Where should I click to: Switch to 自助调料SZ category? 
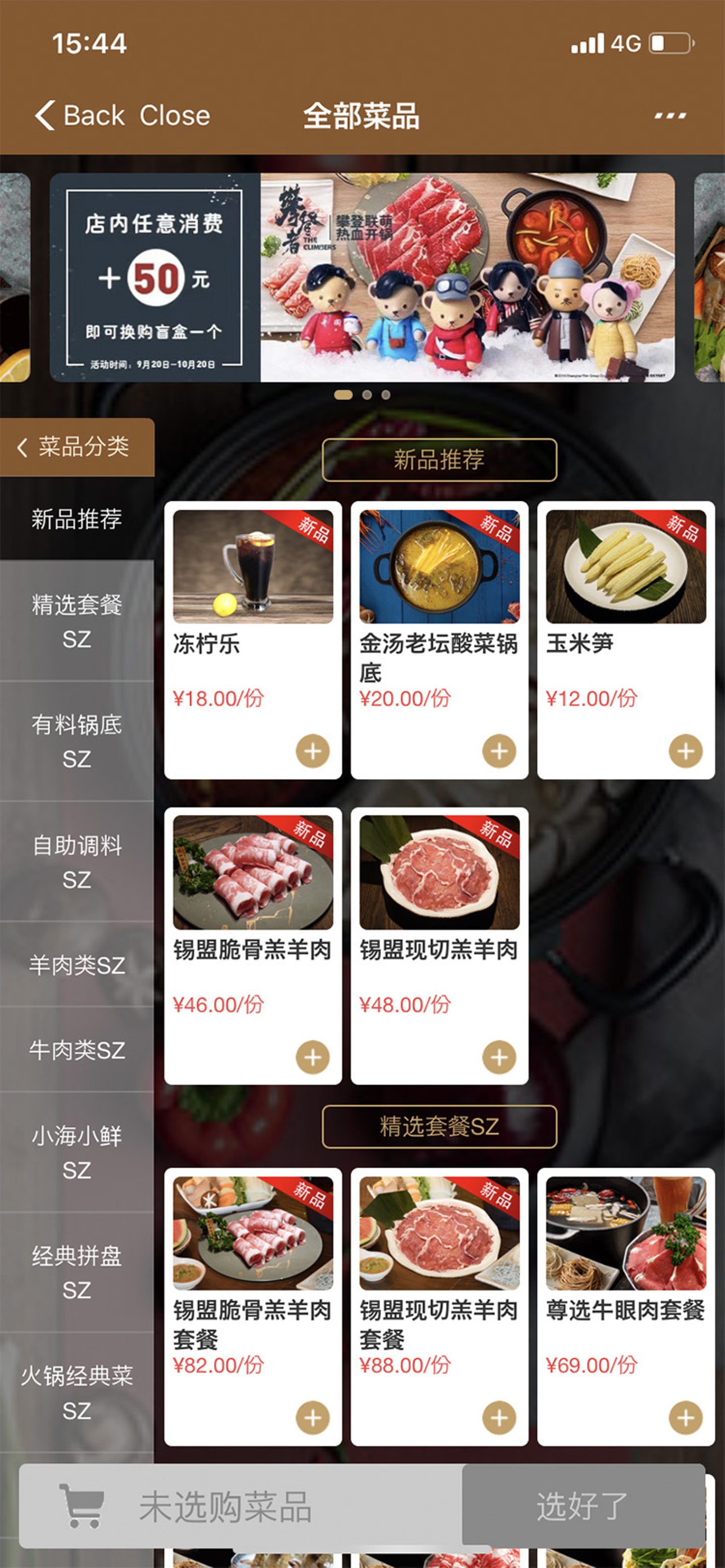[x=77, y=861]
